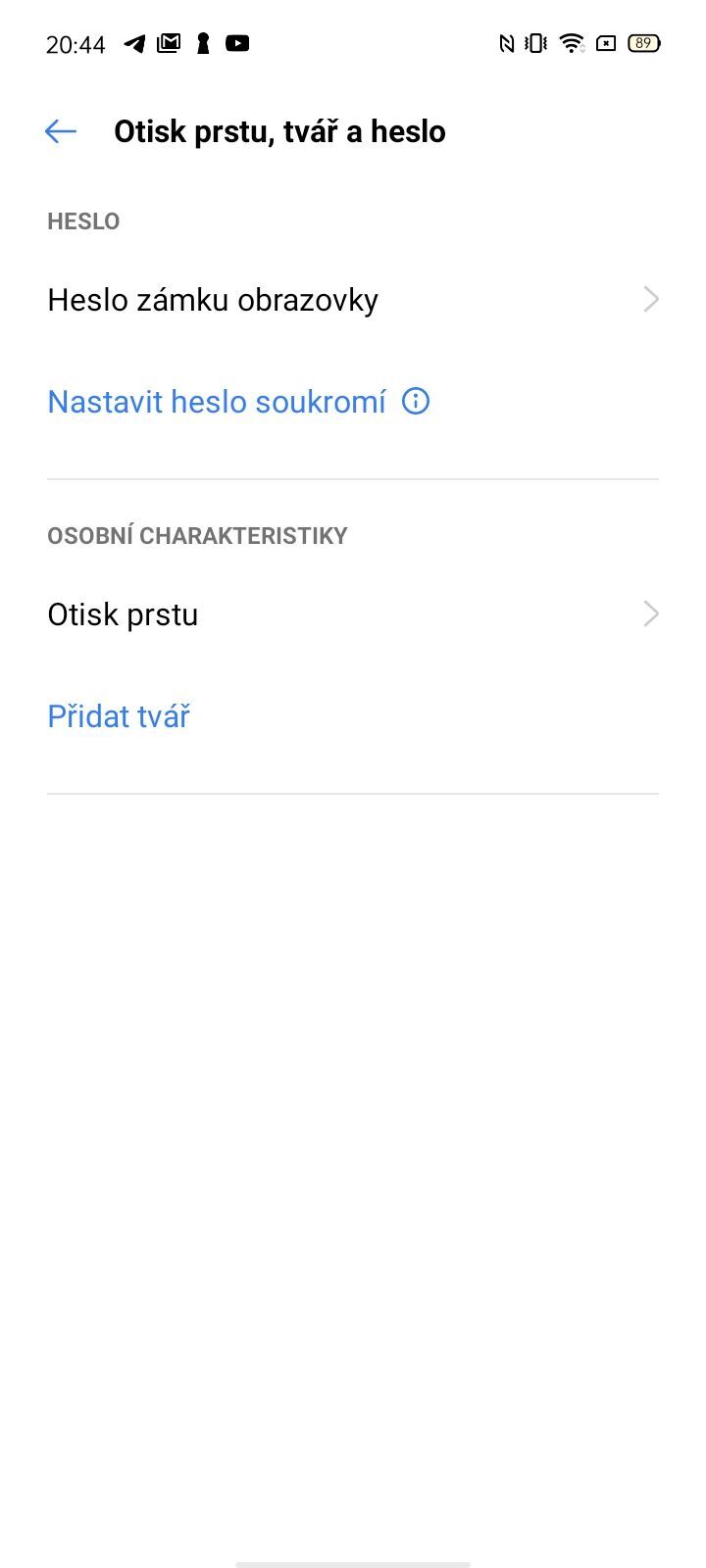
Task: Tap Přidat tvář to add a face
Action: (119, 715)
